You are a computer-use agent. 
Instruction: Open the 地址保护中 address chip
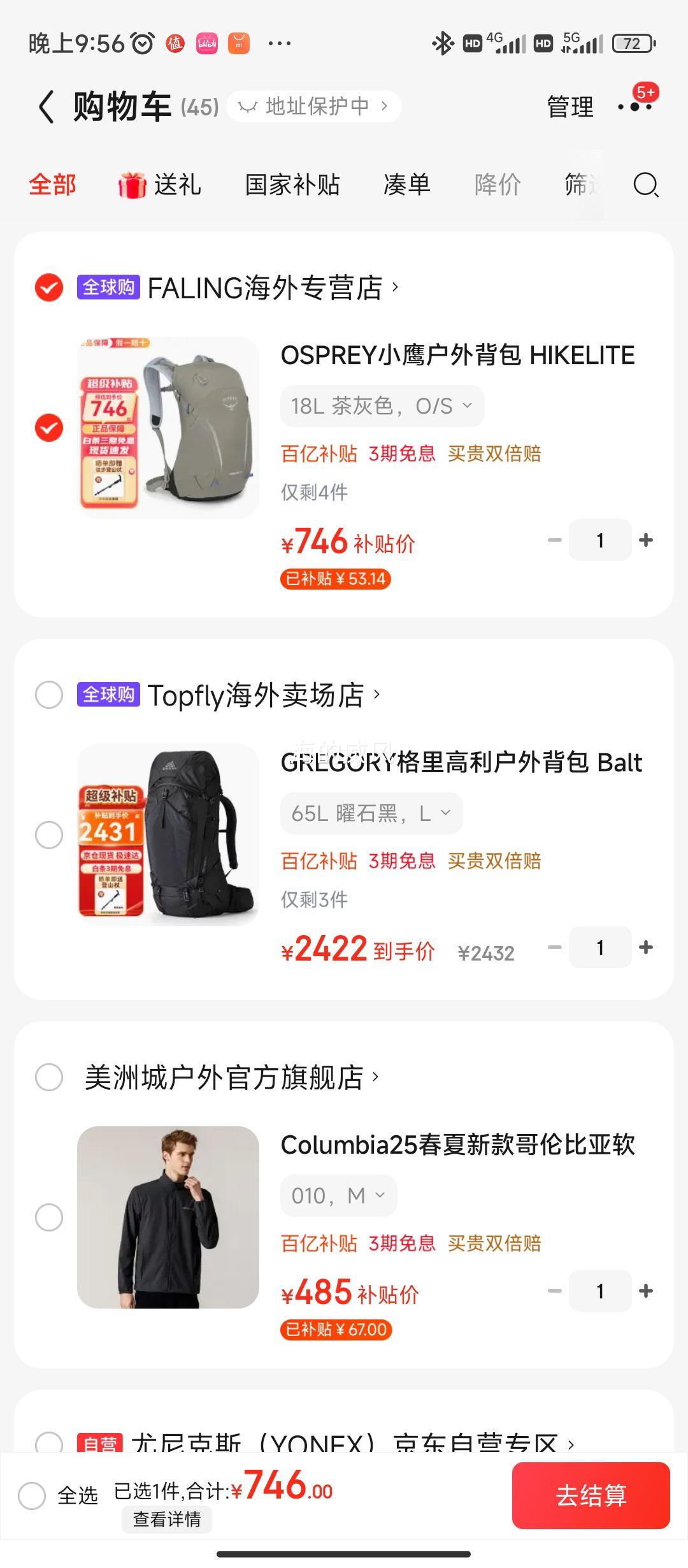pos(314,106)
